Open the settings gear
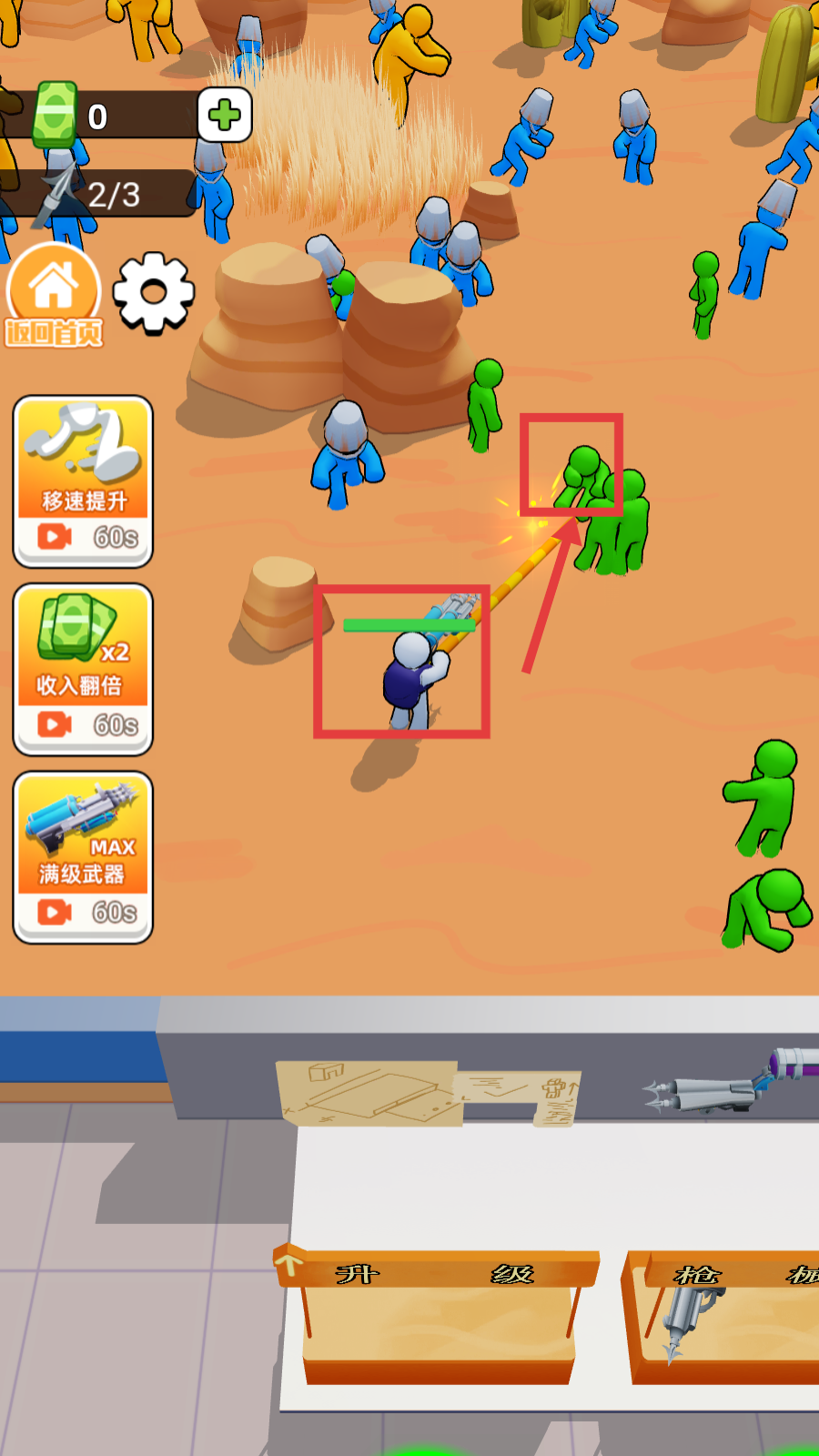This screenshot has height=1456, width=819. tap(153, 293)
